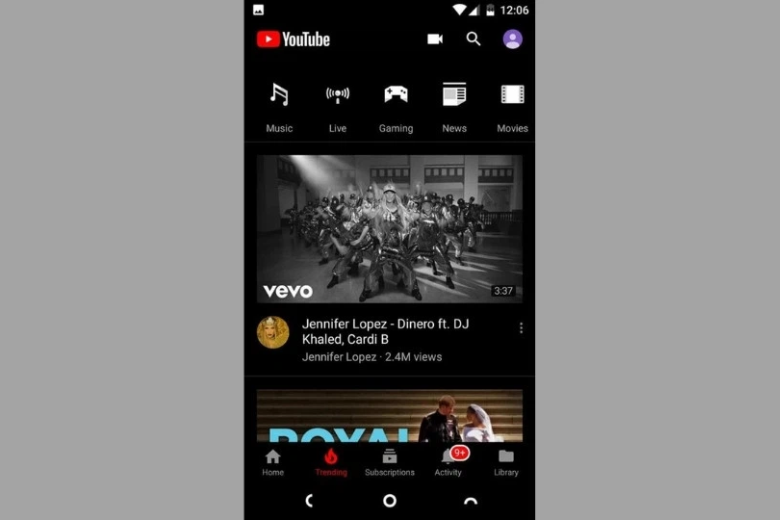Viewport: 780px width, 520px height.
Task: Select the Trending tab
Action: coord(331,462)
